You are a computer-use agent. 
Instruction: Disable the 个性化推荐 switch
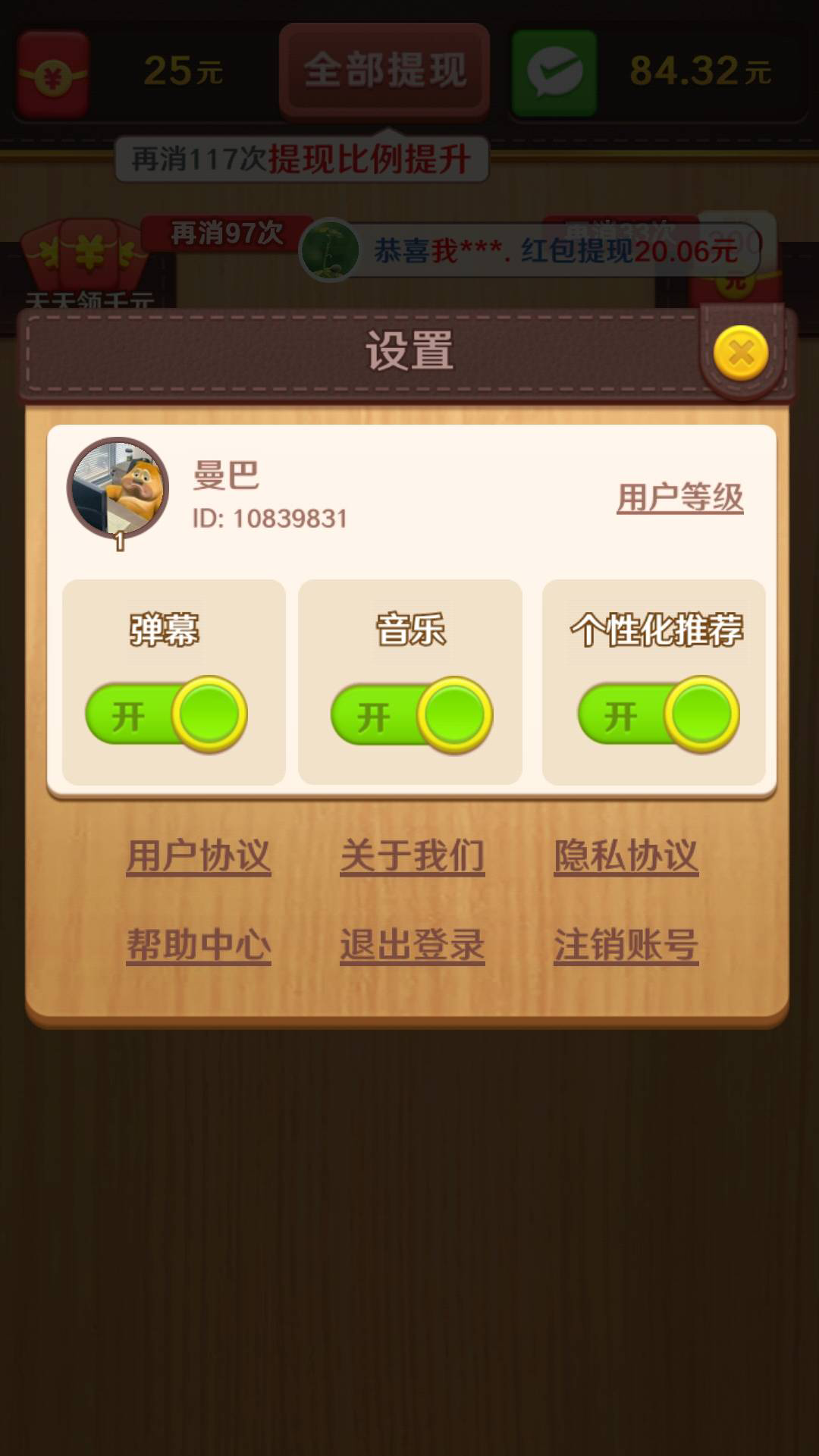tap(657, 714)
